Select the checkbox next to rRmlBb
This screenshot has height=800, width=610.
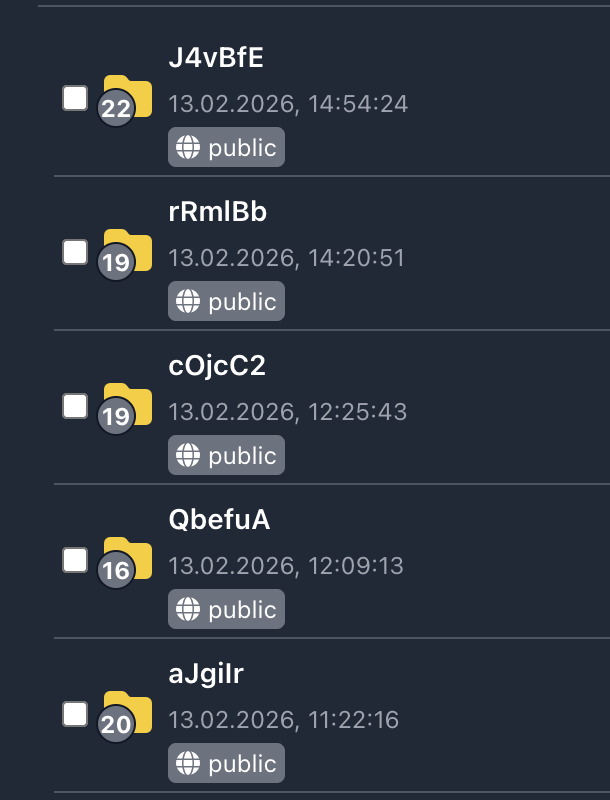(75, 252)
